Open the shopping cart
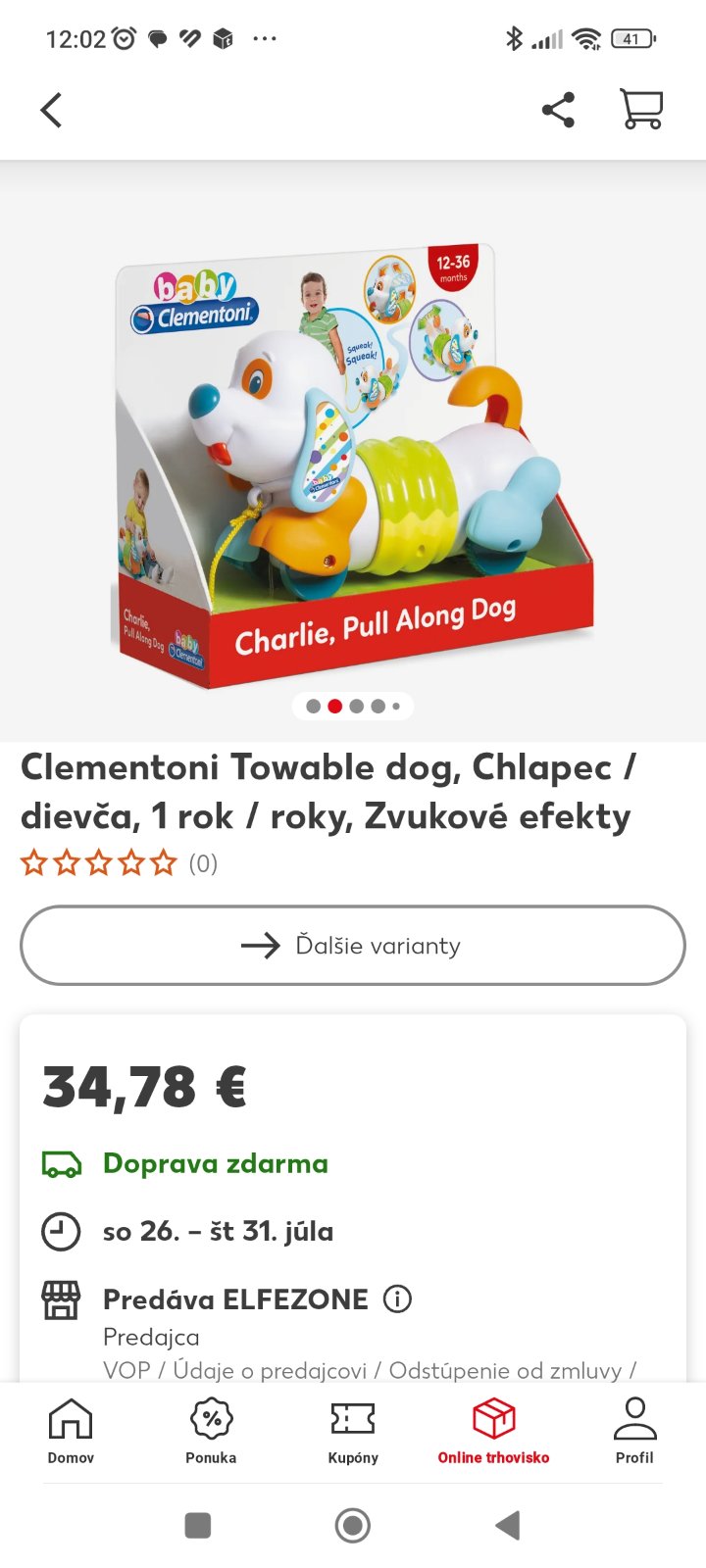 tap(641, 110)
